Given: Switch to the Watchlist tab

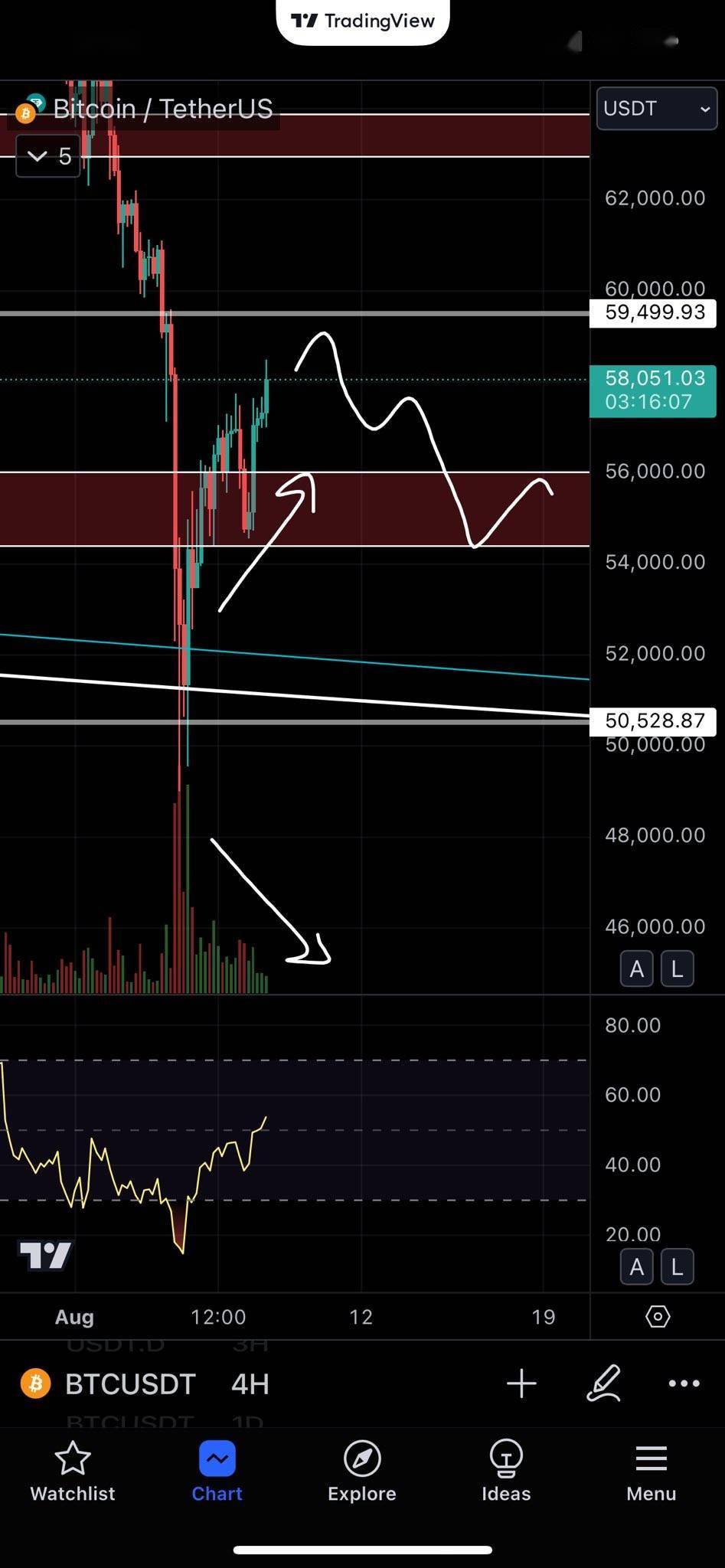Looking at the screenshot, I should pos(73,1472).
